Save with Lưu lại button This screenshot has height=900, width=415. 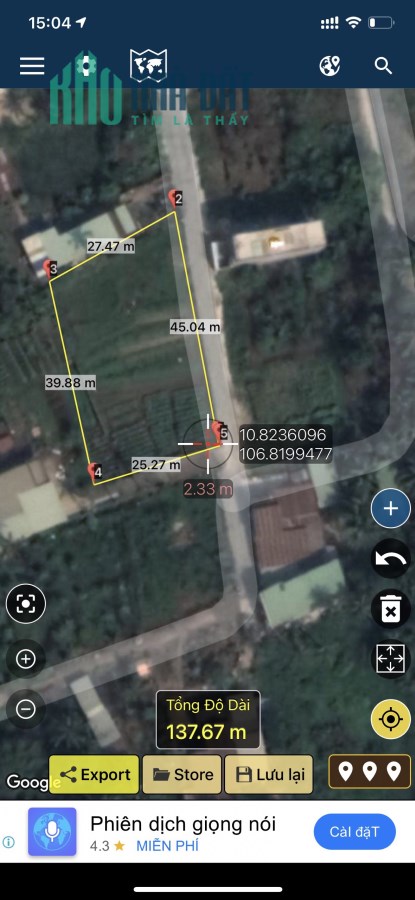[x=269, y=774]
